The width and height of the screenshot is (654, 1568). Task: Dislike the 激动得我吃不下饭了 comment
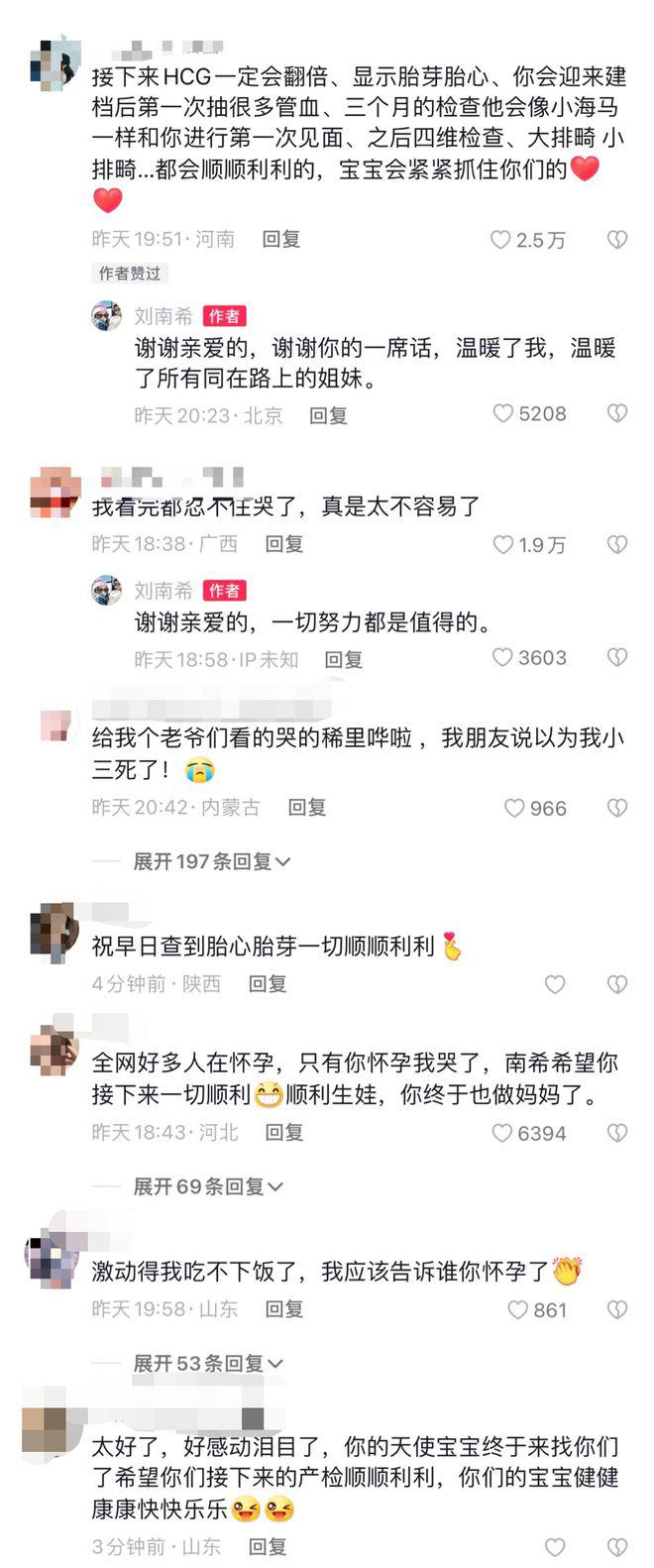pyautogui.click(x=617, y=1310)
